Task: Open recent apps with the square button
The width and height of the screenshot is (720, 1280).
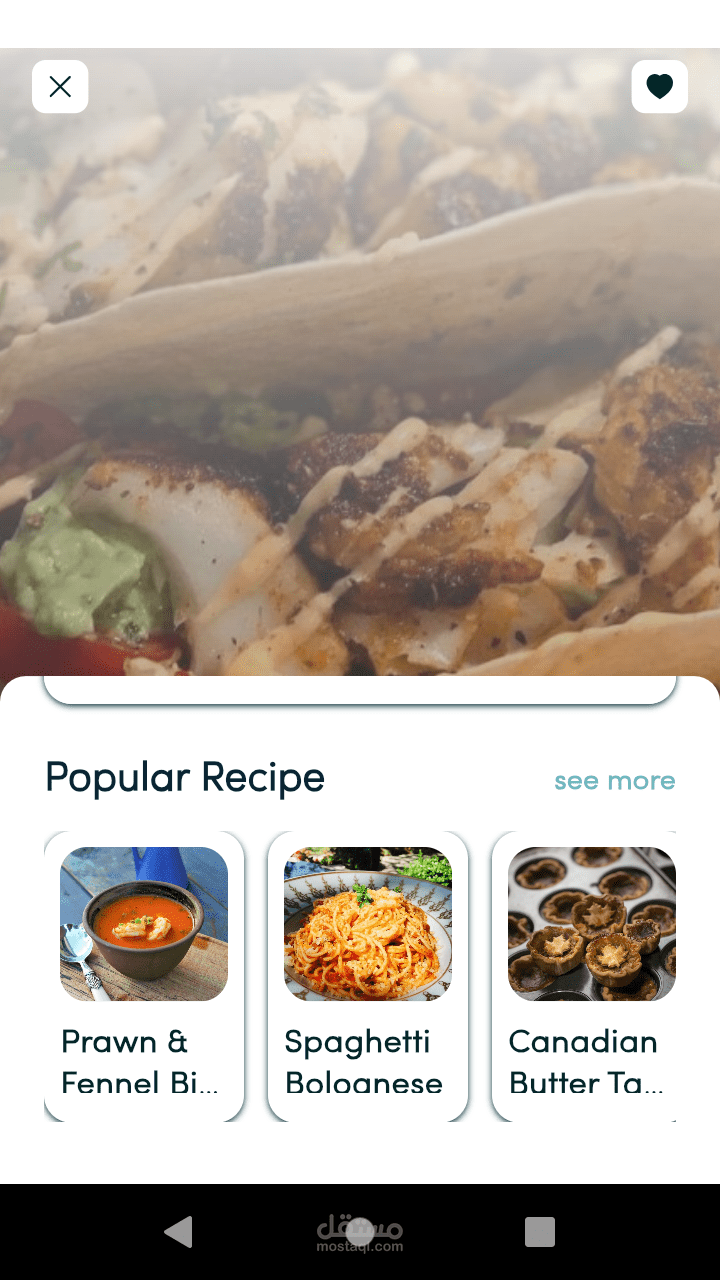Action: point(540,1232)
